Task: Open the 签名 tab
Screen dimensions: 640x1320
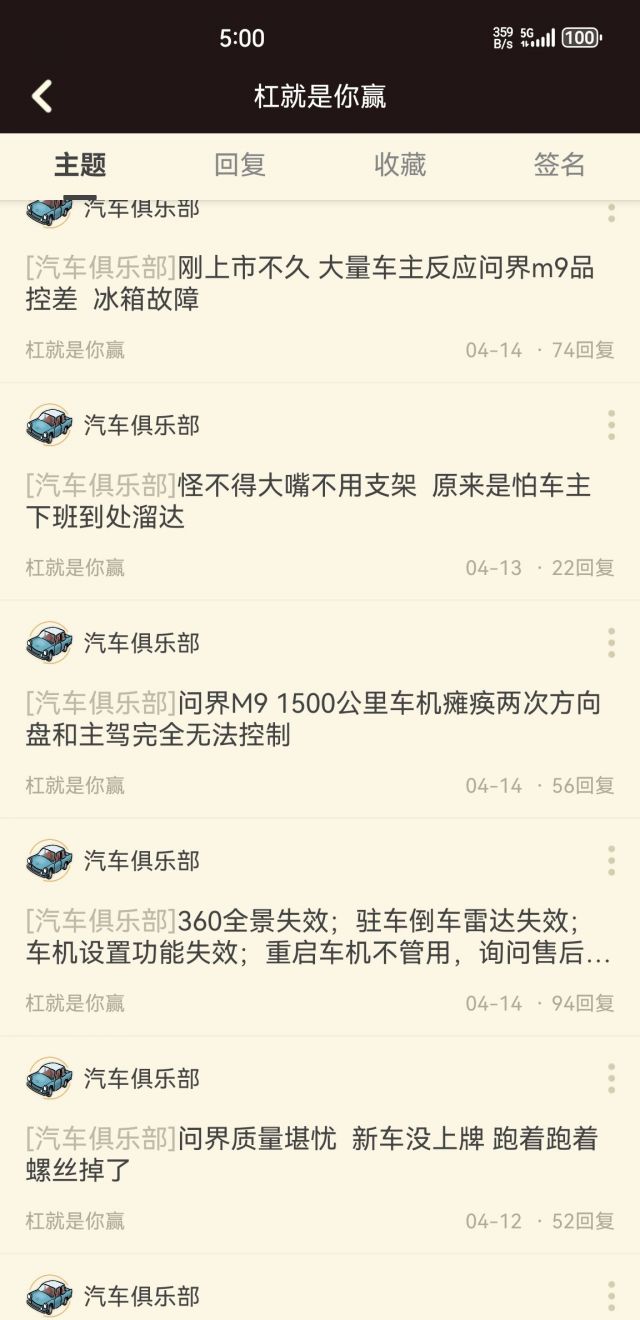Action: tap(559, 165)
